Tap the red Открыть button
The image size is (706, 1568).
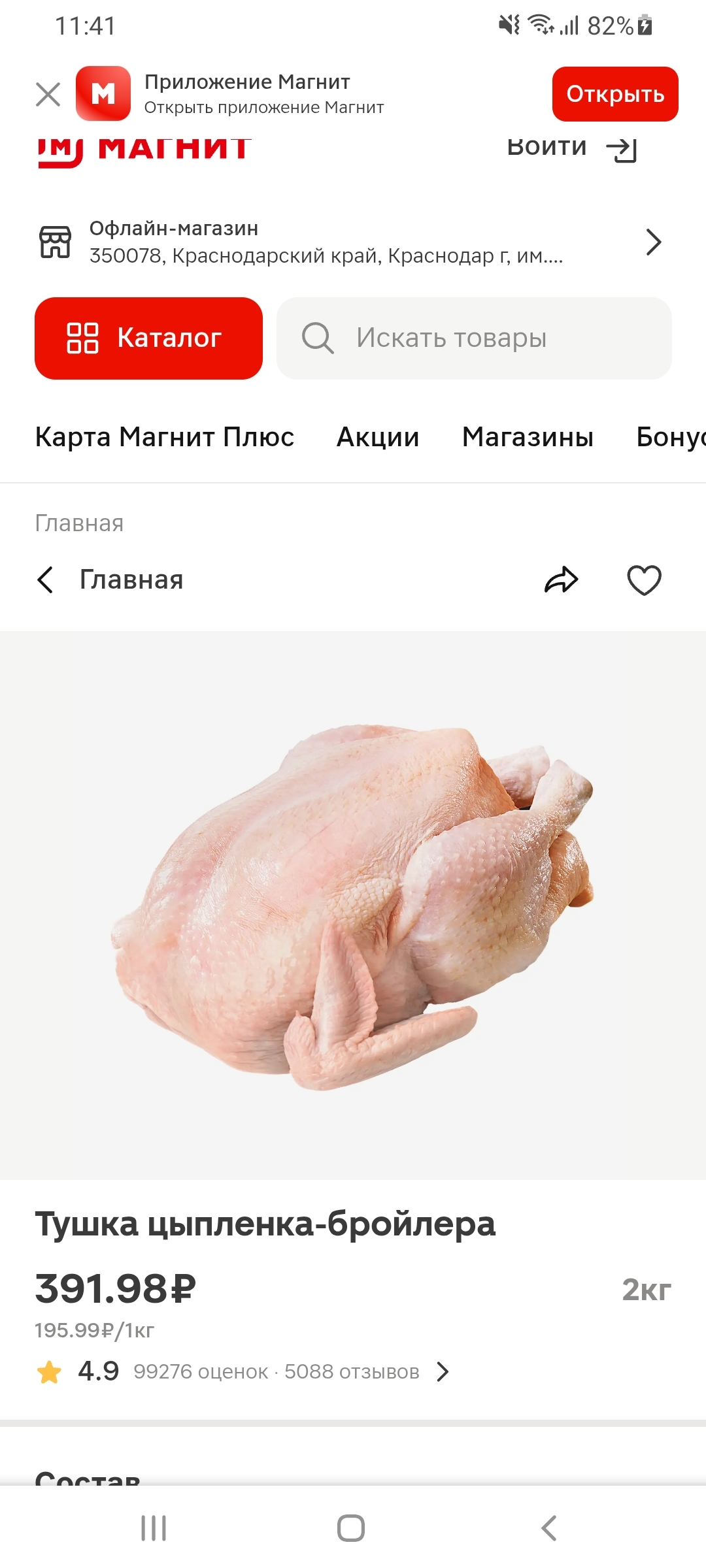point(614,94)
